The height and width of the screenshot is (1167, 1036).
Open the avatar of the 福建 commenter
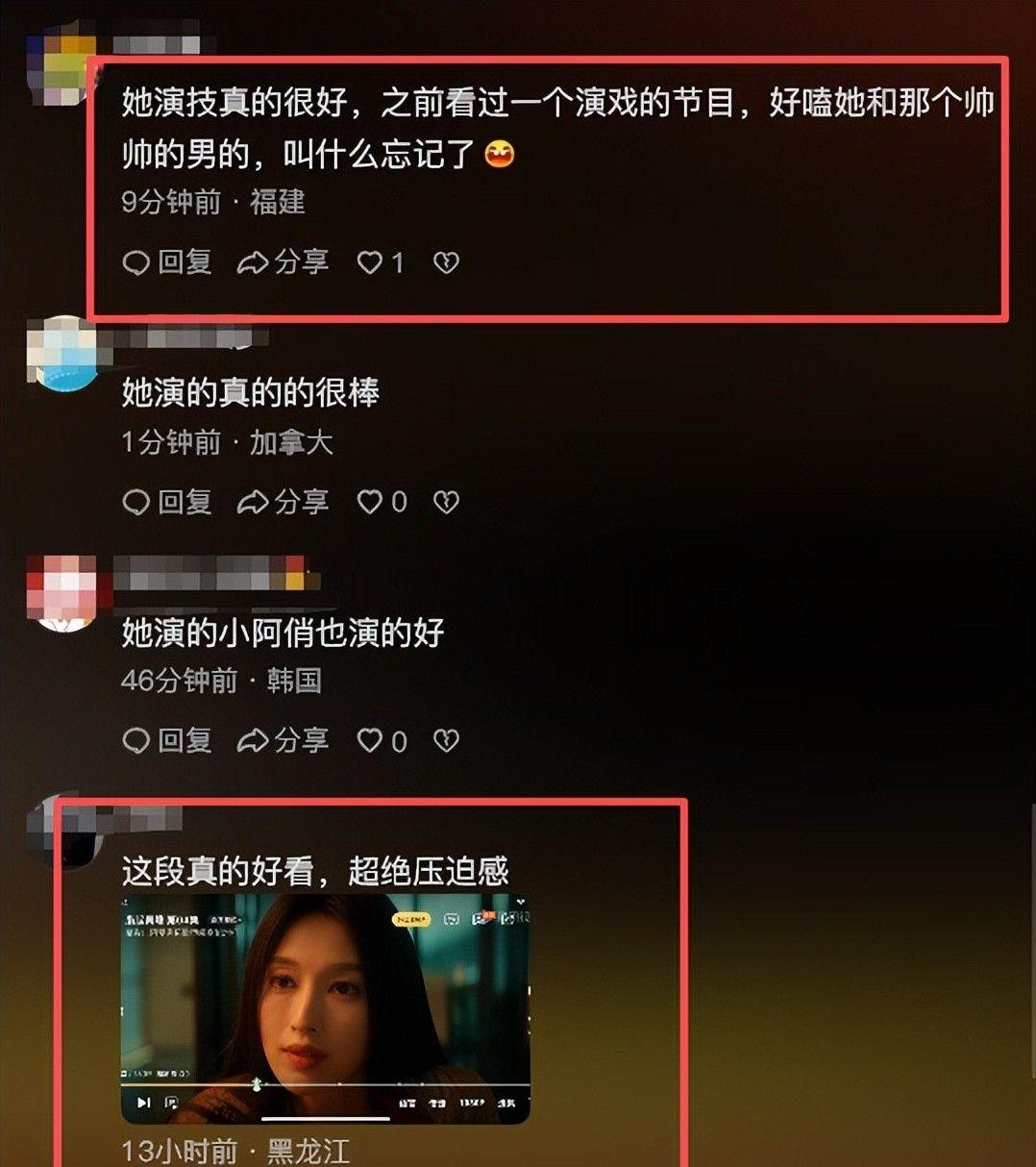click(x=62, y=69)
